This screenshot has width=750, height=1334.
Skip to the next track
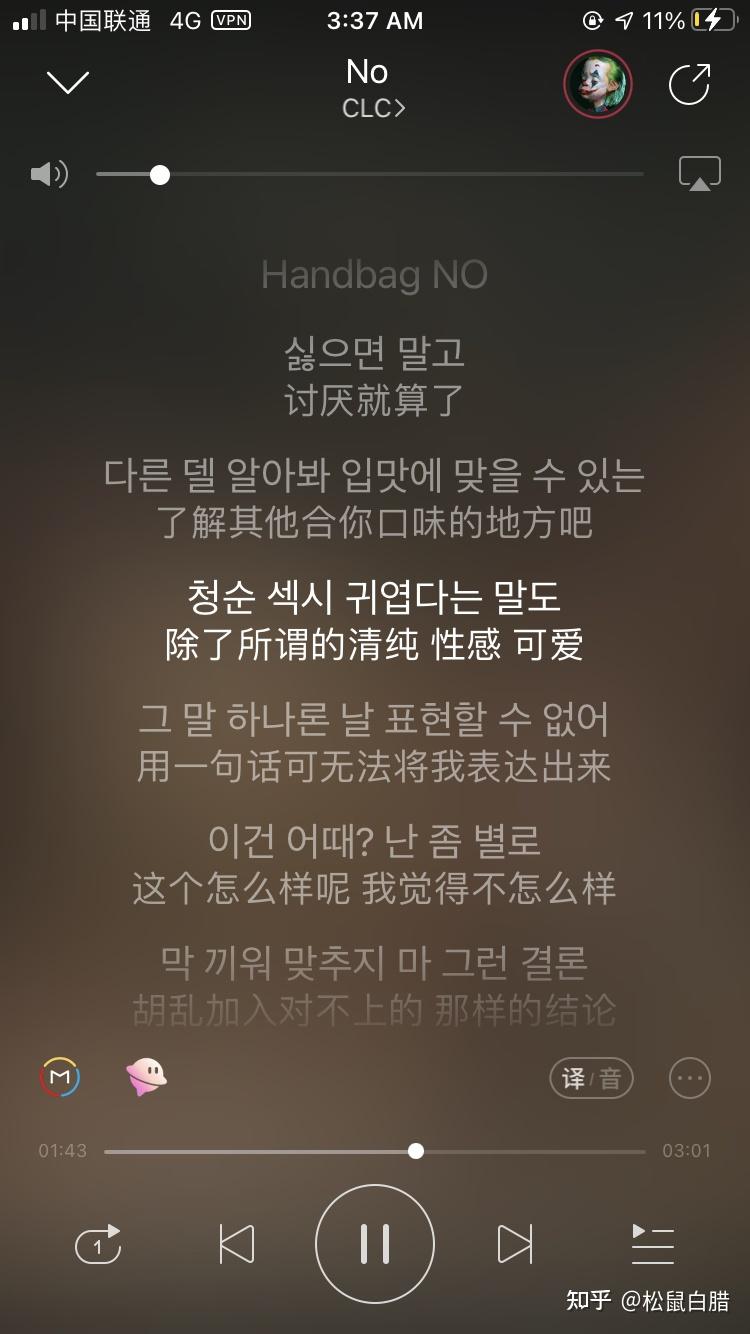coord(514,1244)
